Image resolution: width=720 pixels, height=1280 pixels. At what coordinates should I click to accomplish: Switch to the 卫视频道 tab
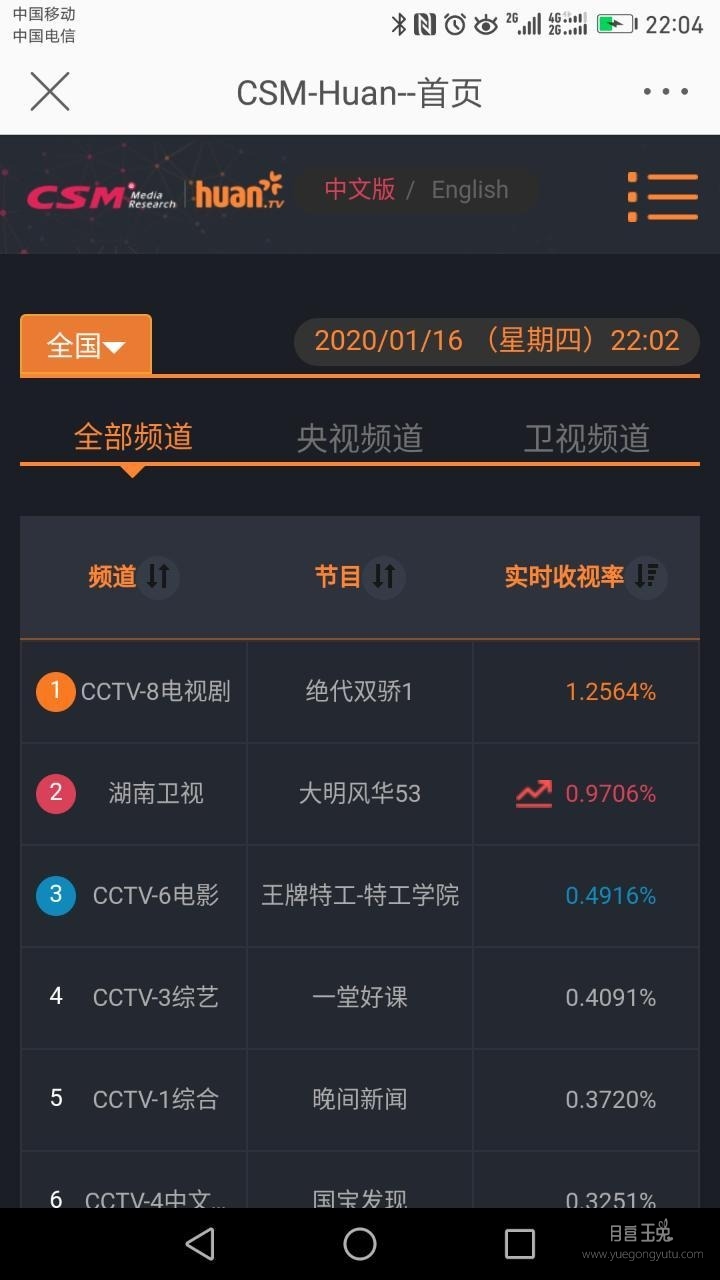587,438
